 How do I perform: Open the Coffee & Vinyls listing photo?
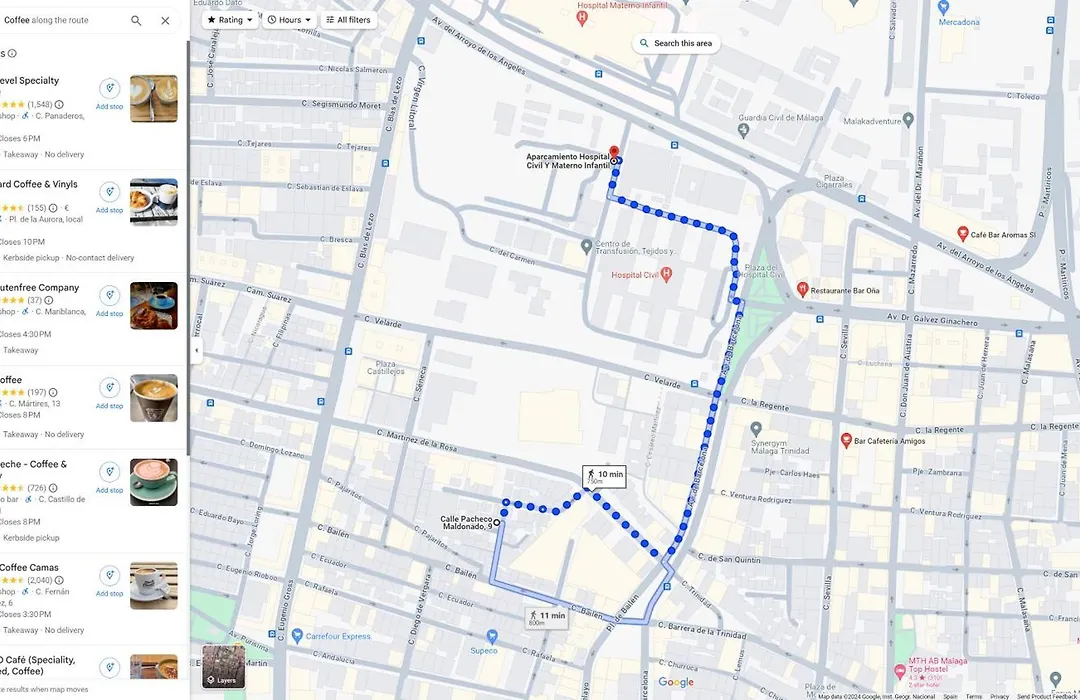154,202
